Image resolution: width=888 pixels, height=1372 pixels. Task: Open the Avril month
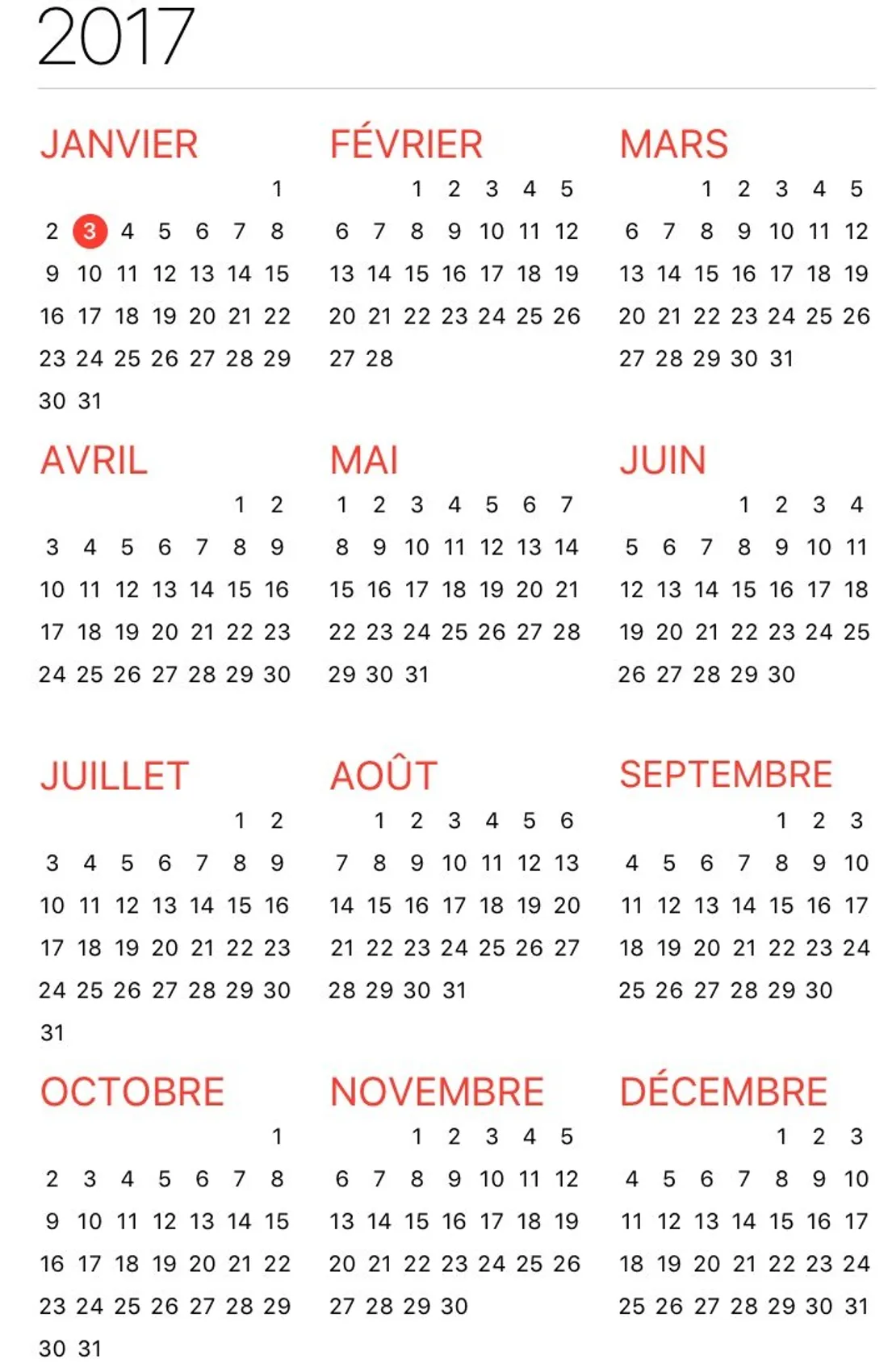[94, 461]
